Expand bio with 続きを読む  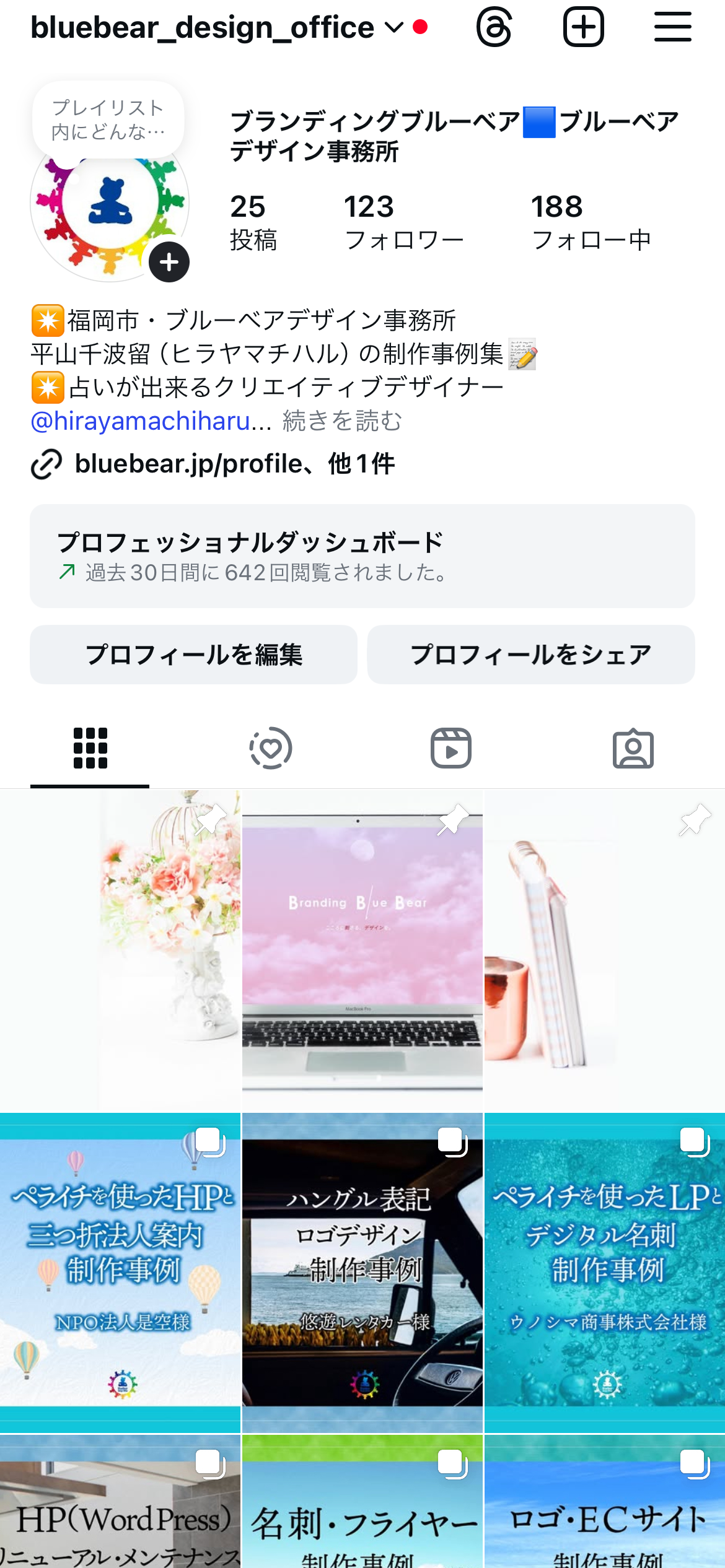point(342,421)
